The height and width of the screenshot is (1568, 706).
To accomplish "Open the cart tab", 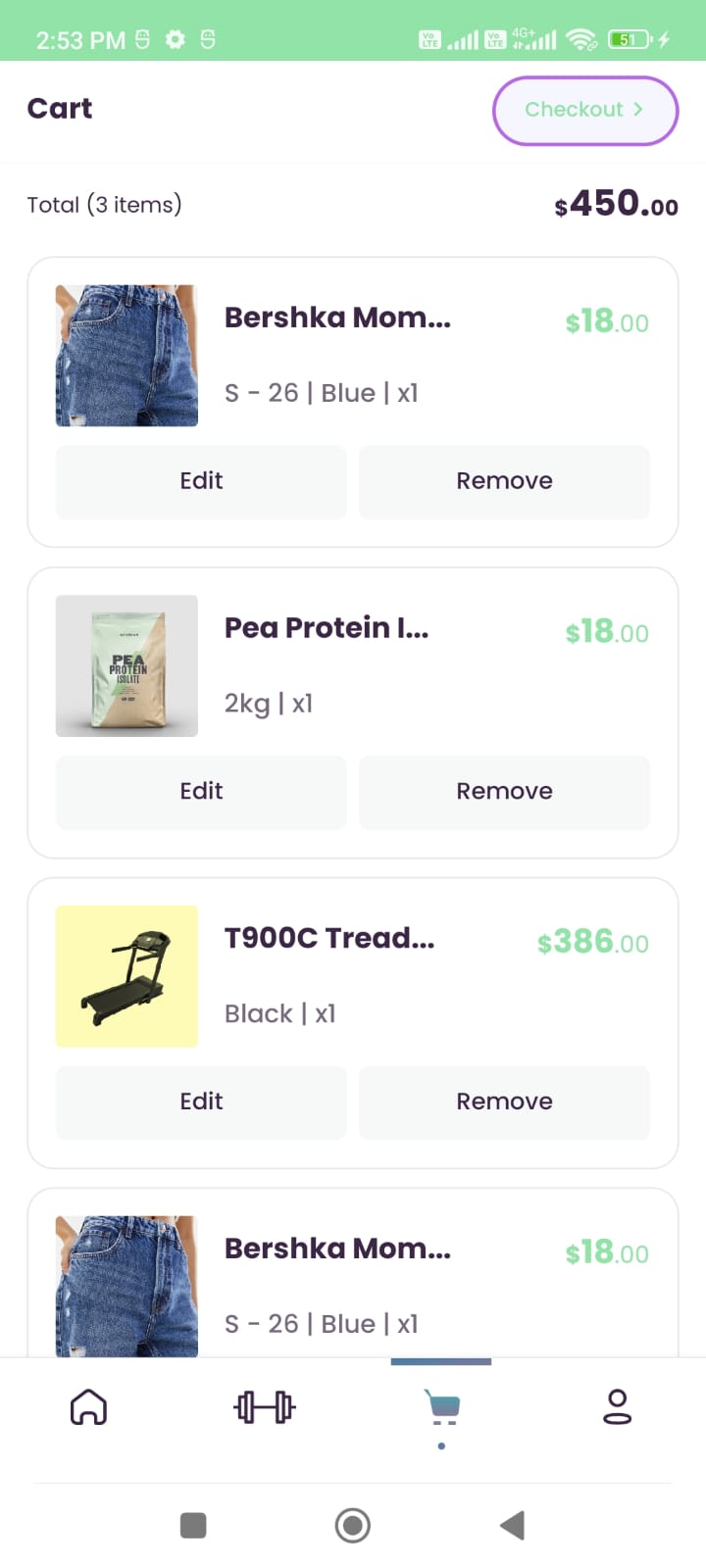I will click(x=442, y=1407).
